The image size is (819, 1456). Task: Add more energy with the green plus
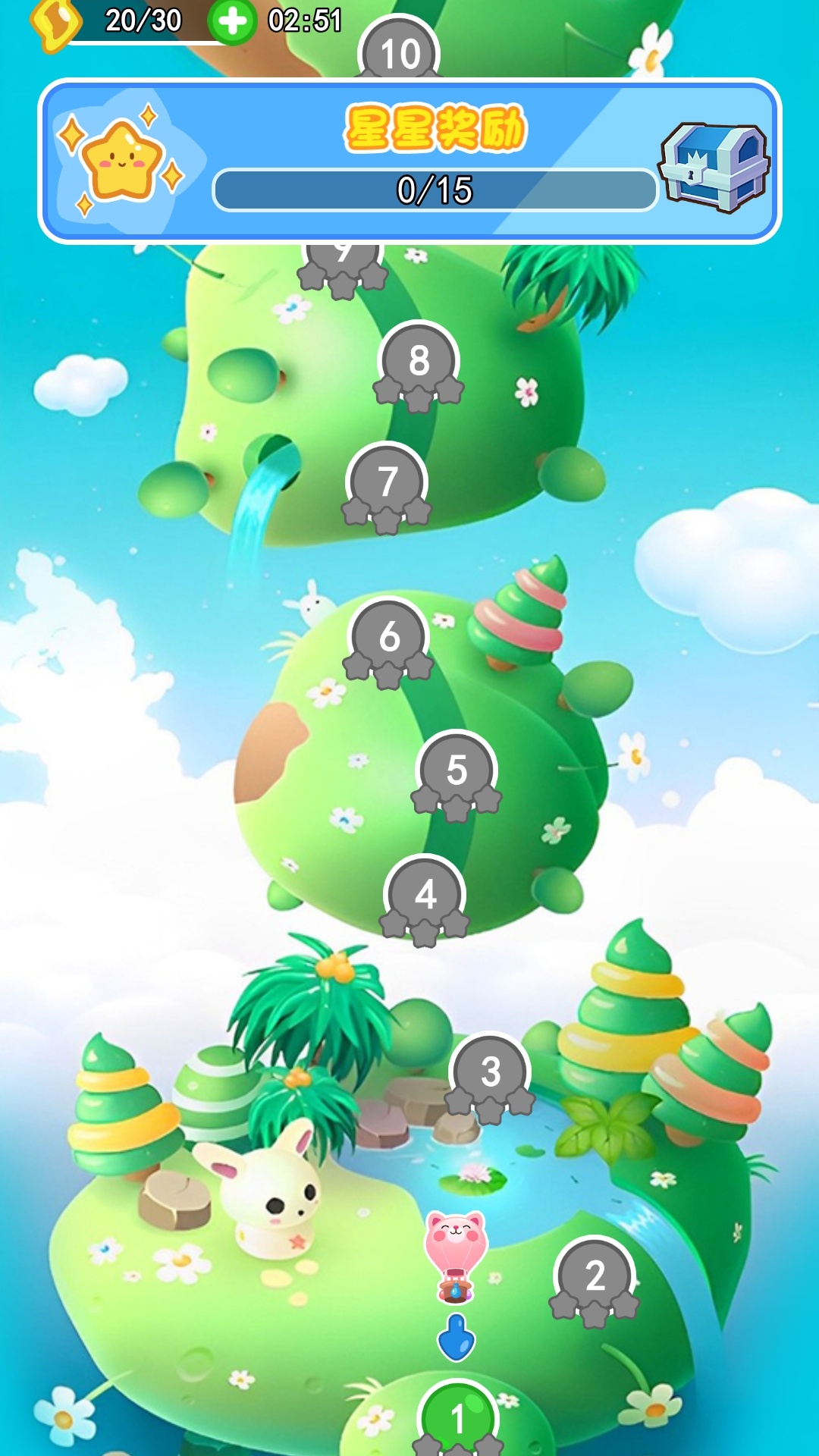(x=232, y=21)
